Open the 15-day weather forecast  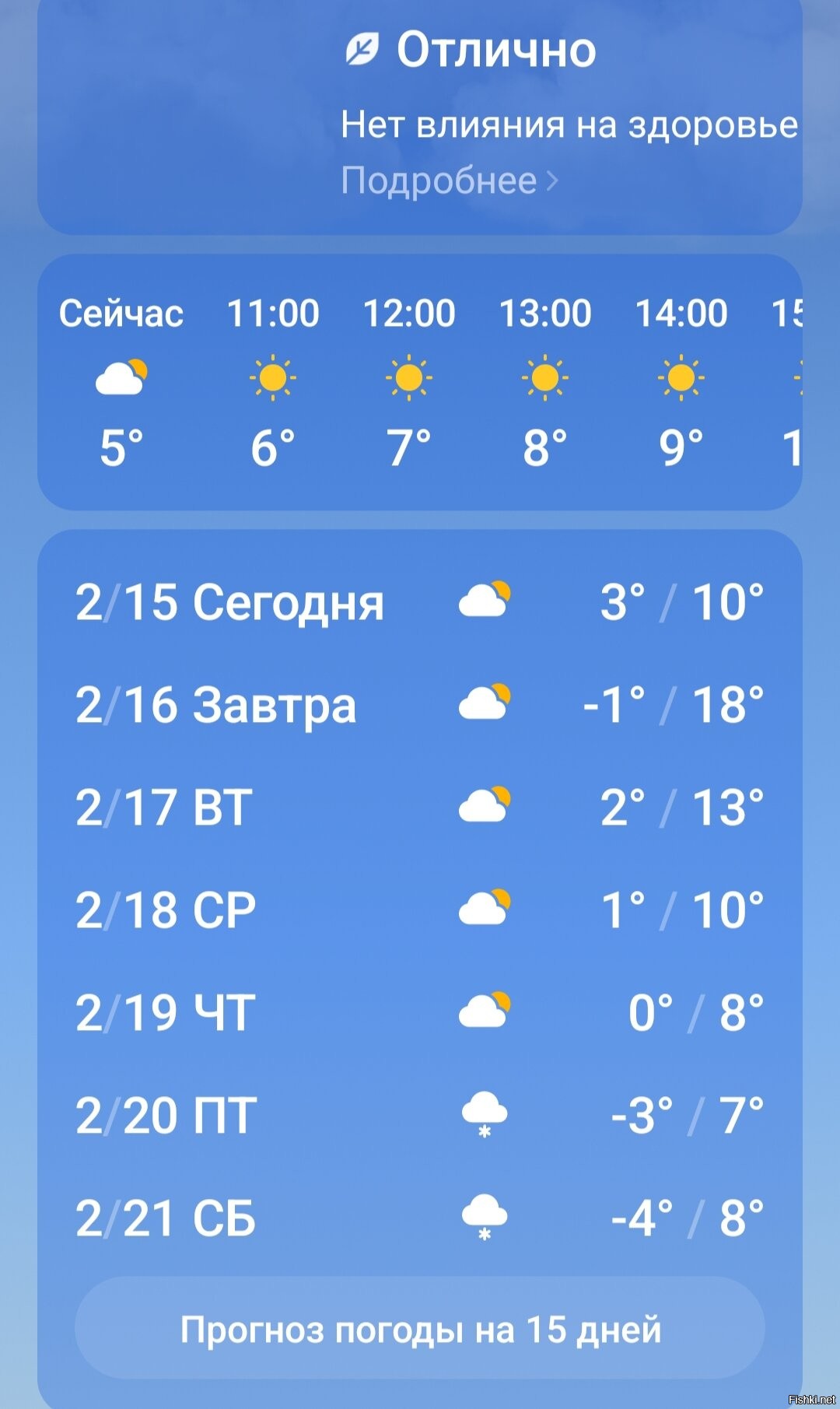tap(420, 1329)
